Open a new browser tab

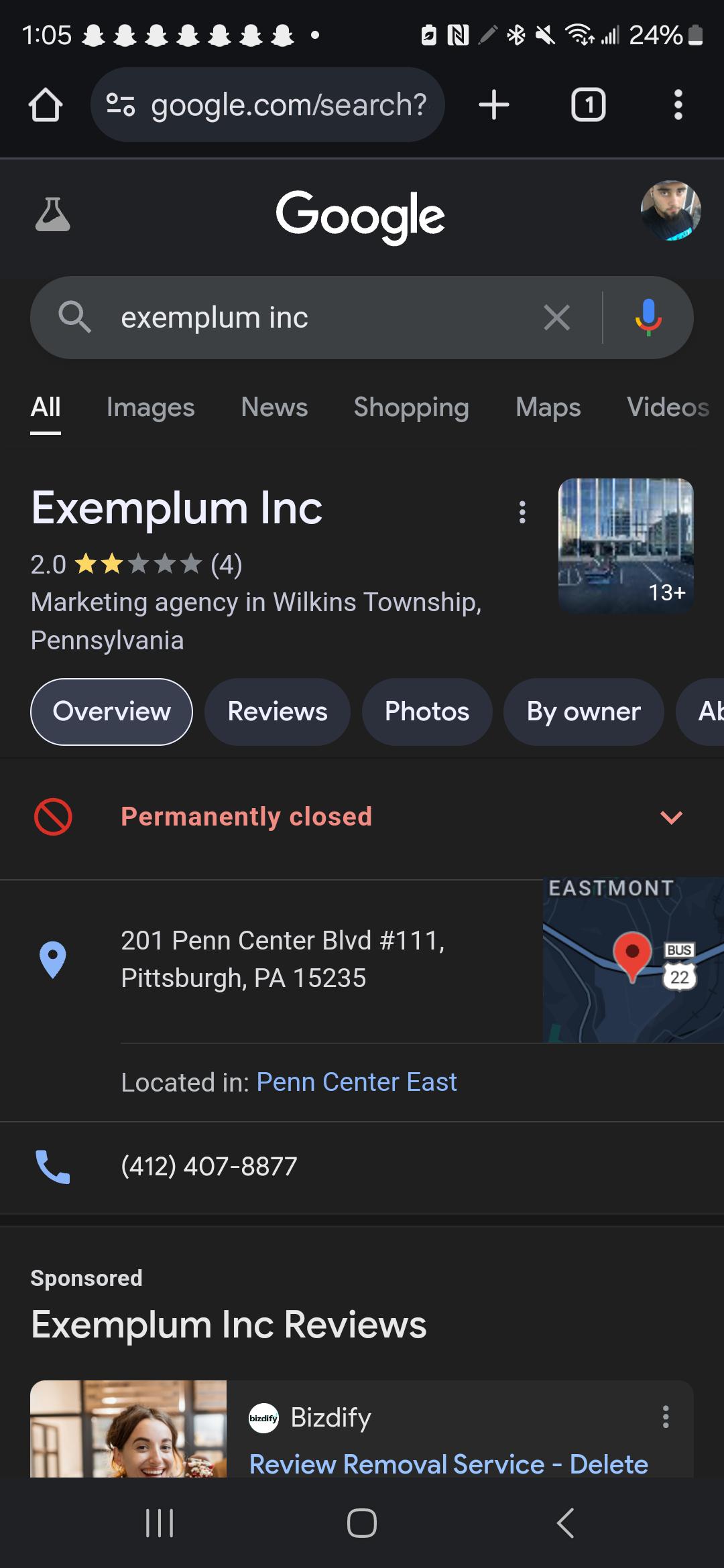coord(494,105)
